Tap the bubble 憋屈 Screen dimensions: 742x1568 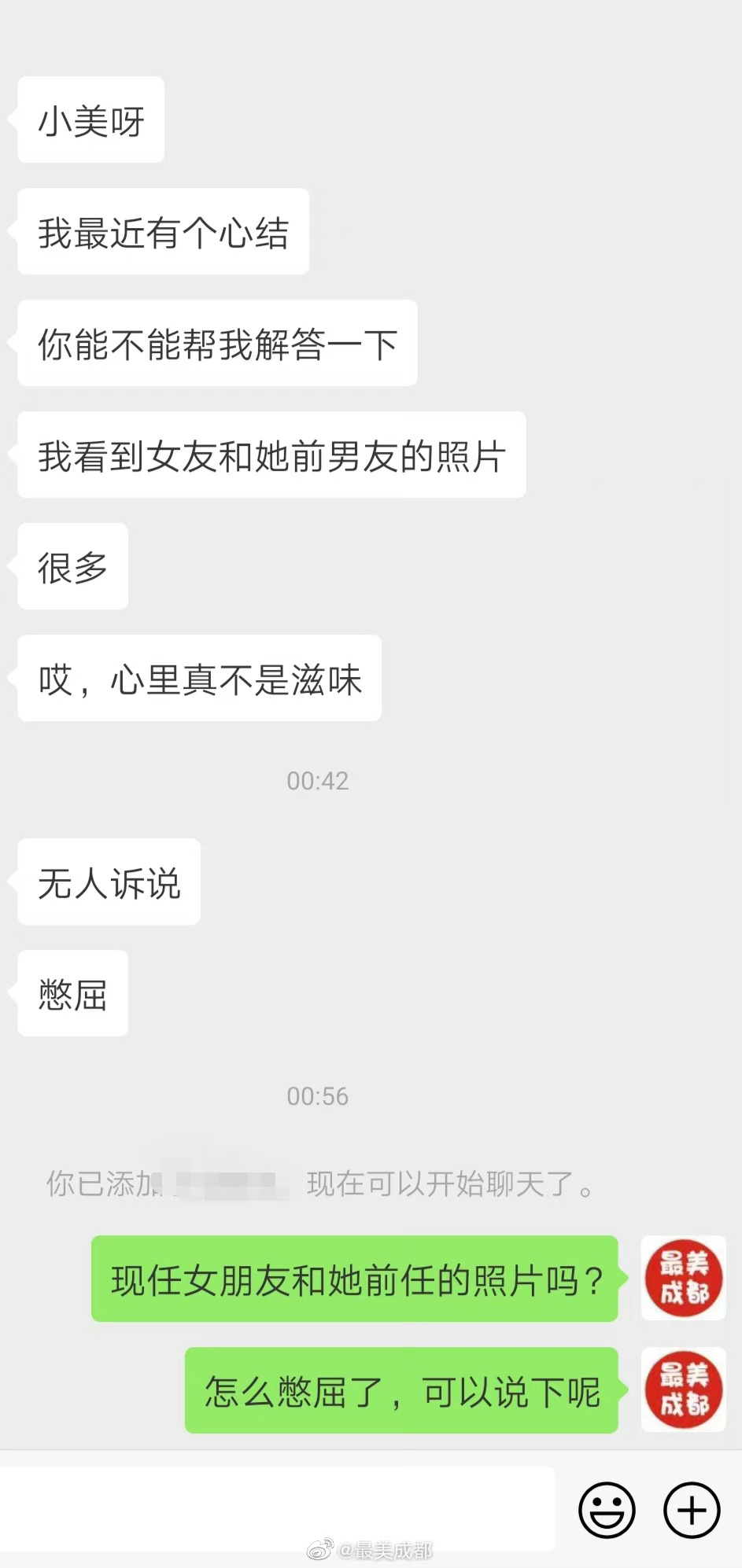coord(72,993)
